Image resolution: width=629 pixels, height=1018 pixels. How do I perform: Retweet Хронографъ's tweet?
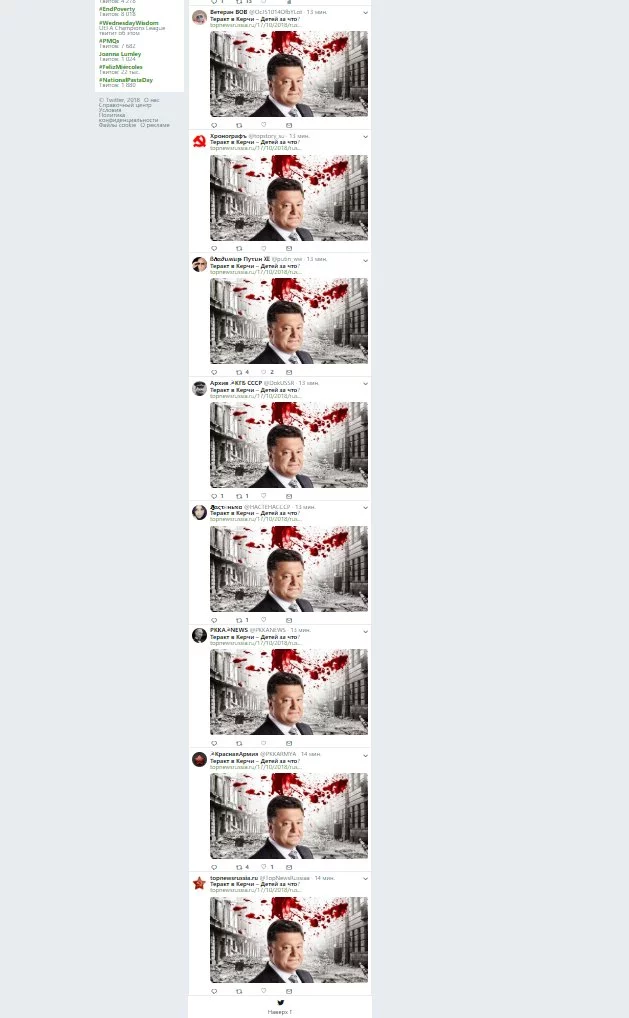click(x=239, y=248)
